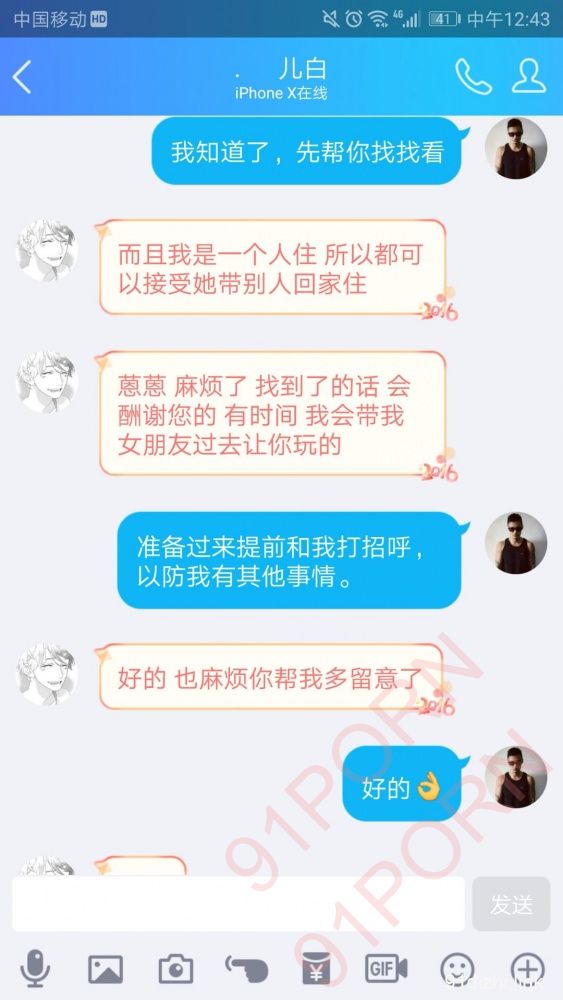The width and height of the screenshot is (563, 1000).
Task: Send a poke with the hand icon
Action: pos(246,969)
